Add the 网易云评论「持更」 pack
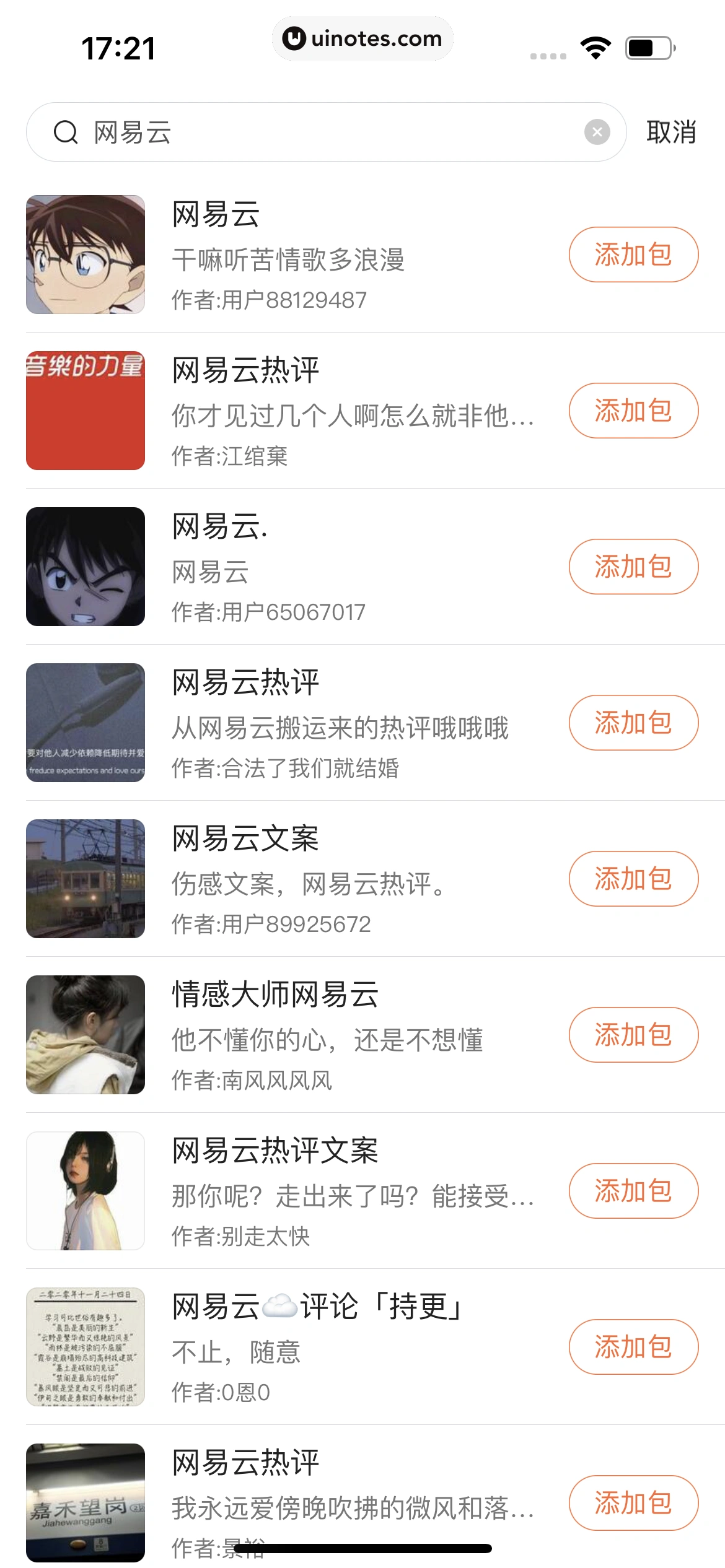Image resolution: width=725 pixels, height=1568 pixels. tap(633, 1347)
